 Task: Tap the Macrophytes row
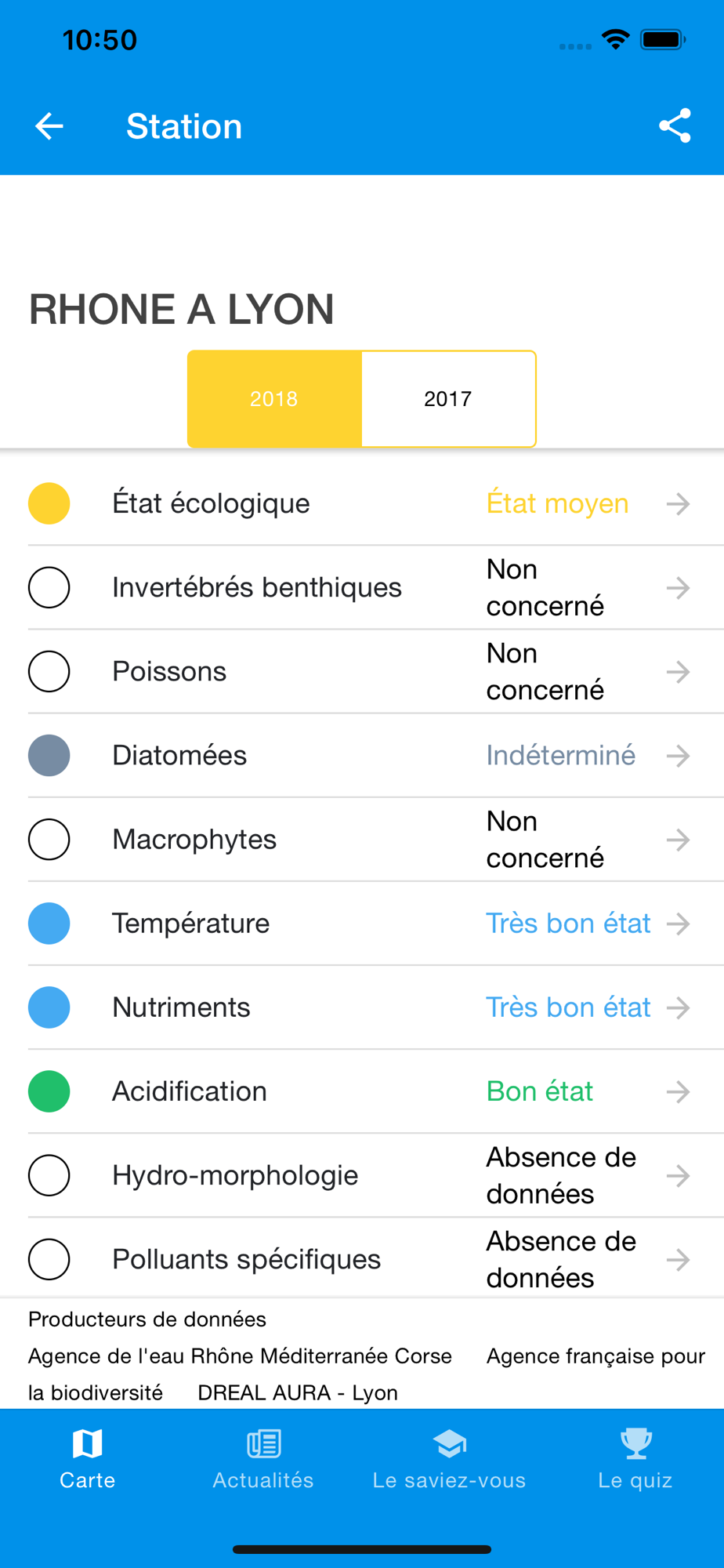(360, 839)
